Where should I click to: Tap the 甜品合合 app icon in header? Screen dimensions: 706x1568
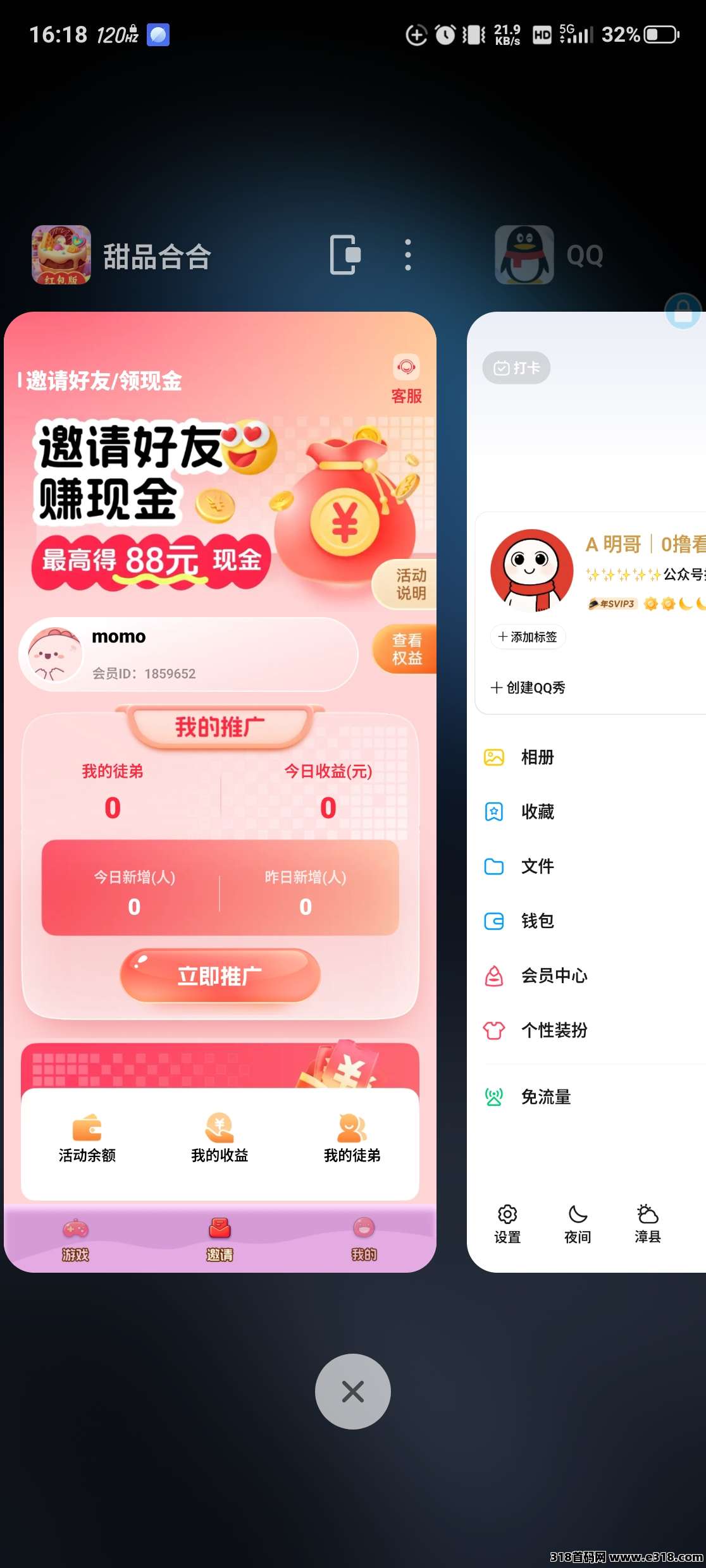pos(61,255)
